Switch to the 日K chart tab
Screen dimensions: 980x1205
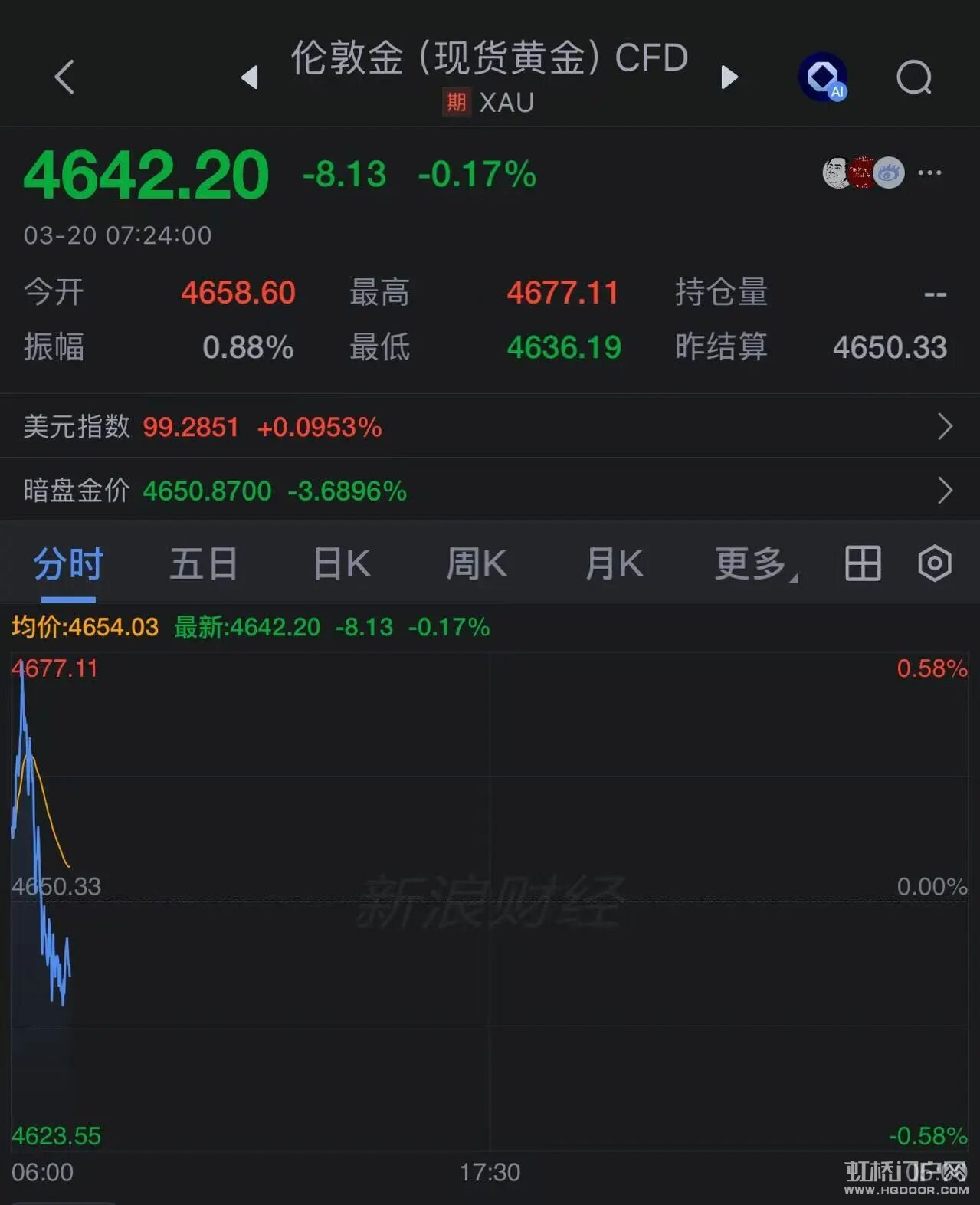coord(342,564)
